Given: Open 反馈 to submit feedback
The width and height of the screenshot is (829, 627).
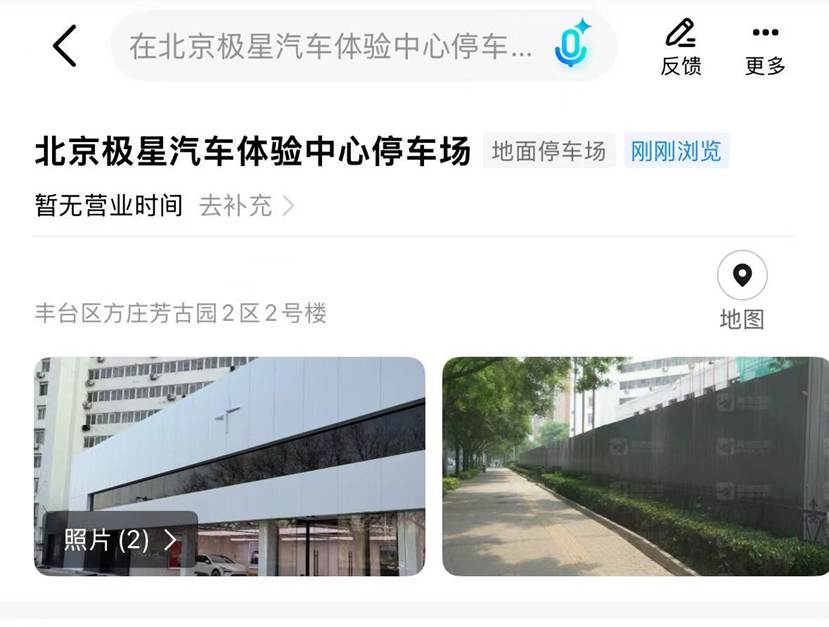Looking at the screenshot, I should tap(680, 48).
